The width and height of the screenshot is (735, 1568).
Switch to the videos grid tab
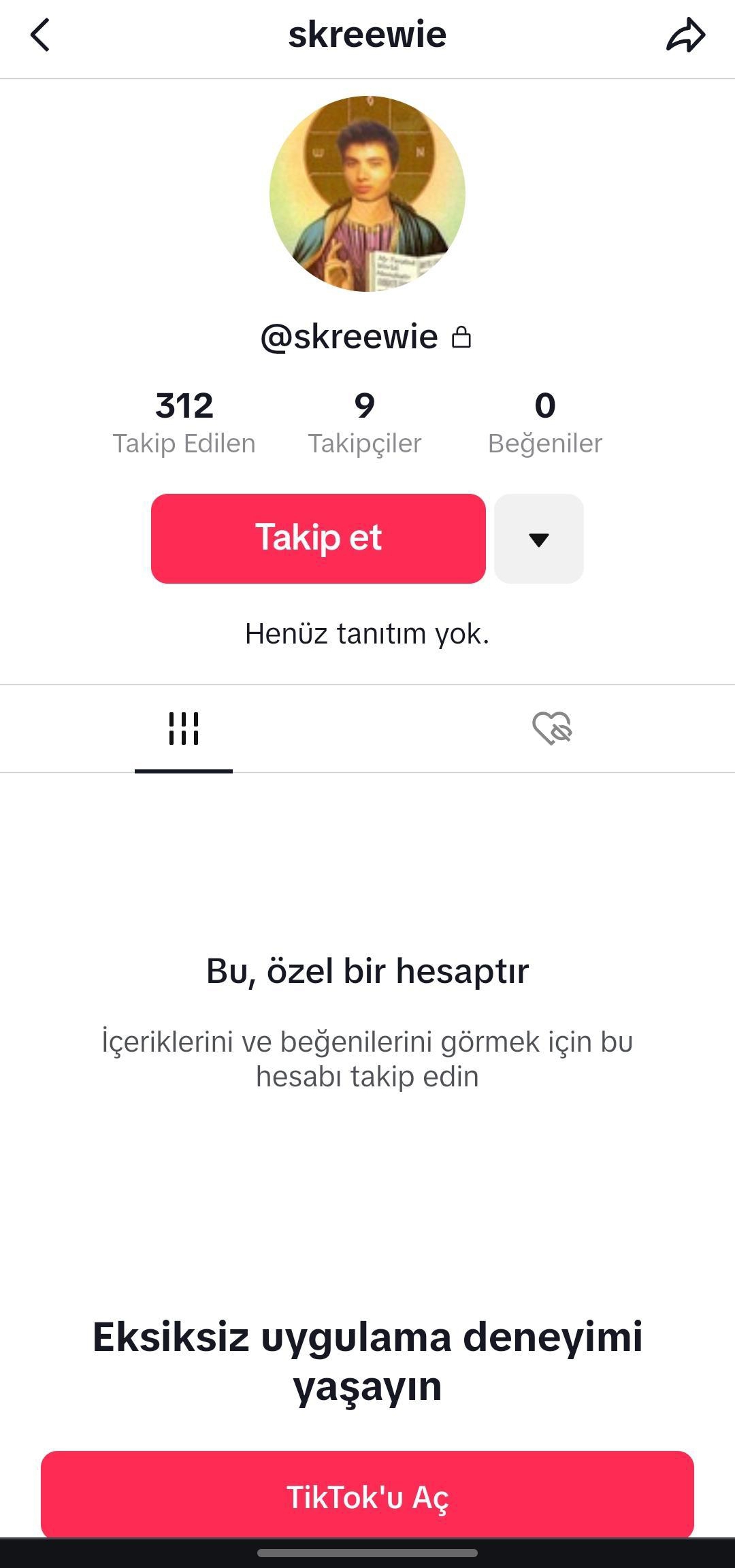(x=184, y=729)
